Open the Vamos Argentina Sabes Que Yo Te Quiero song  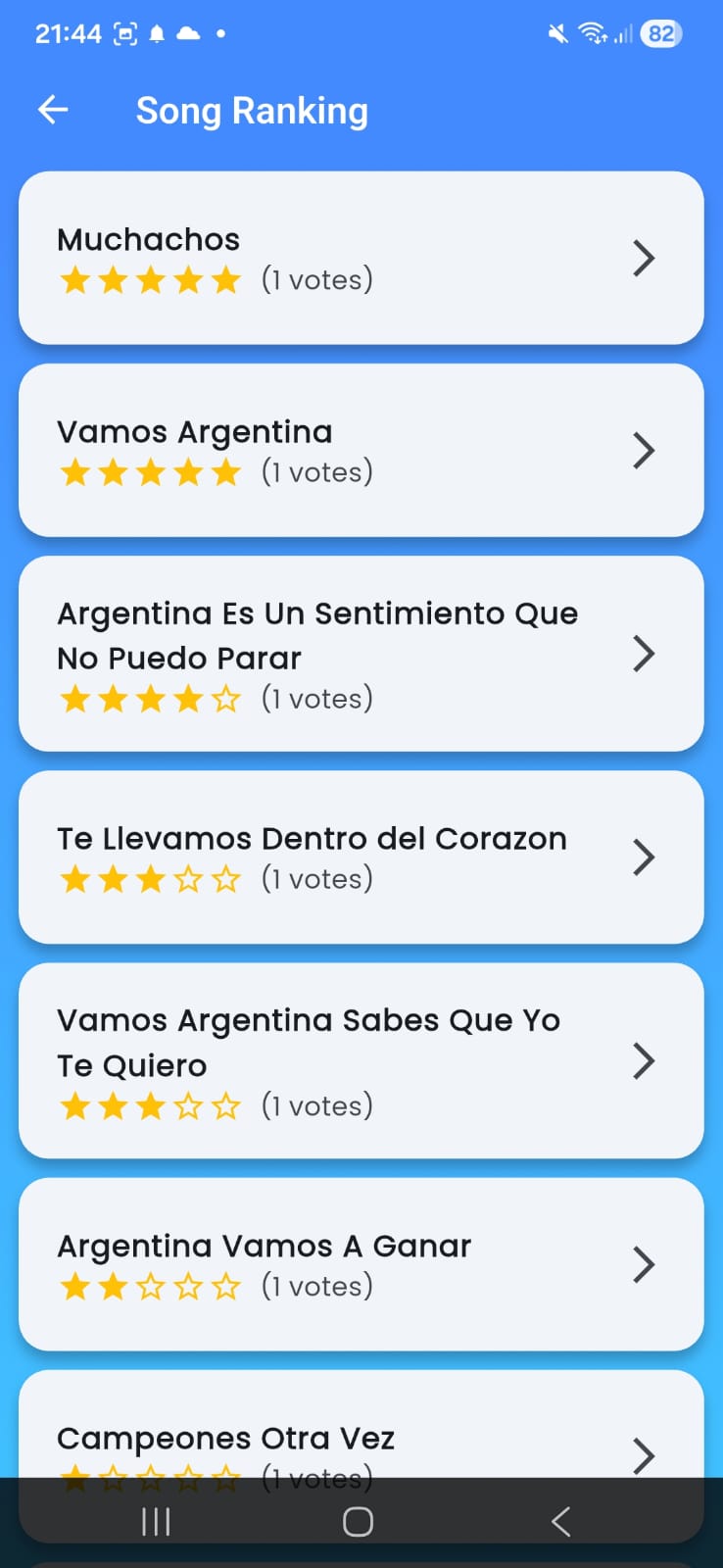(361, 1061)
